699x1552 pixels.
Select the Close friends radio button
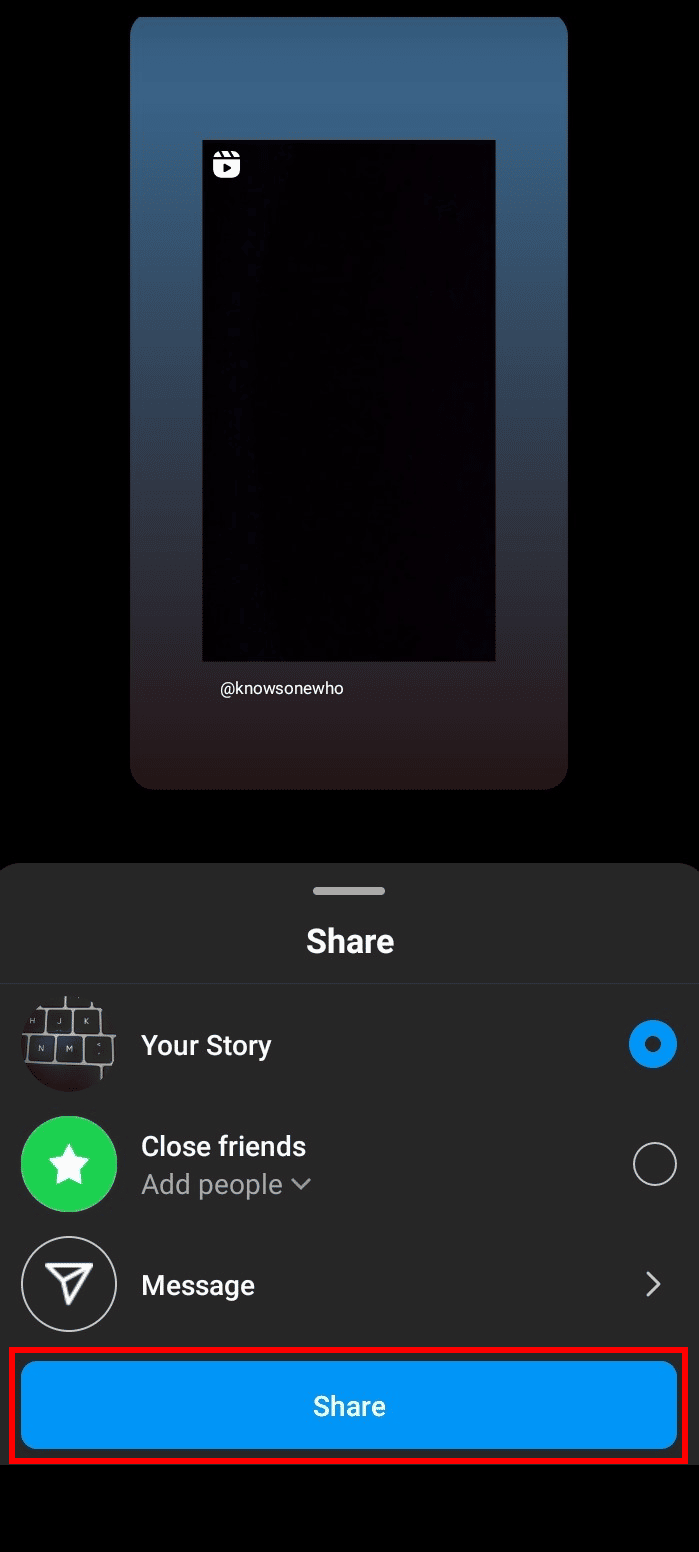point(654,1164)
